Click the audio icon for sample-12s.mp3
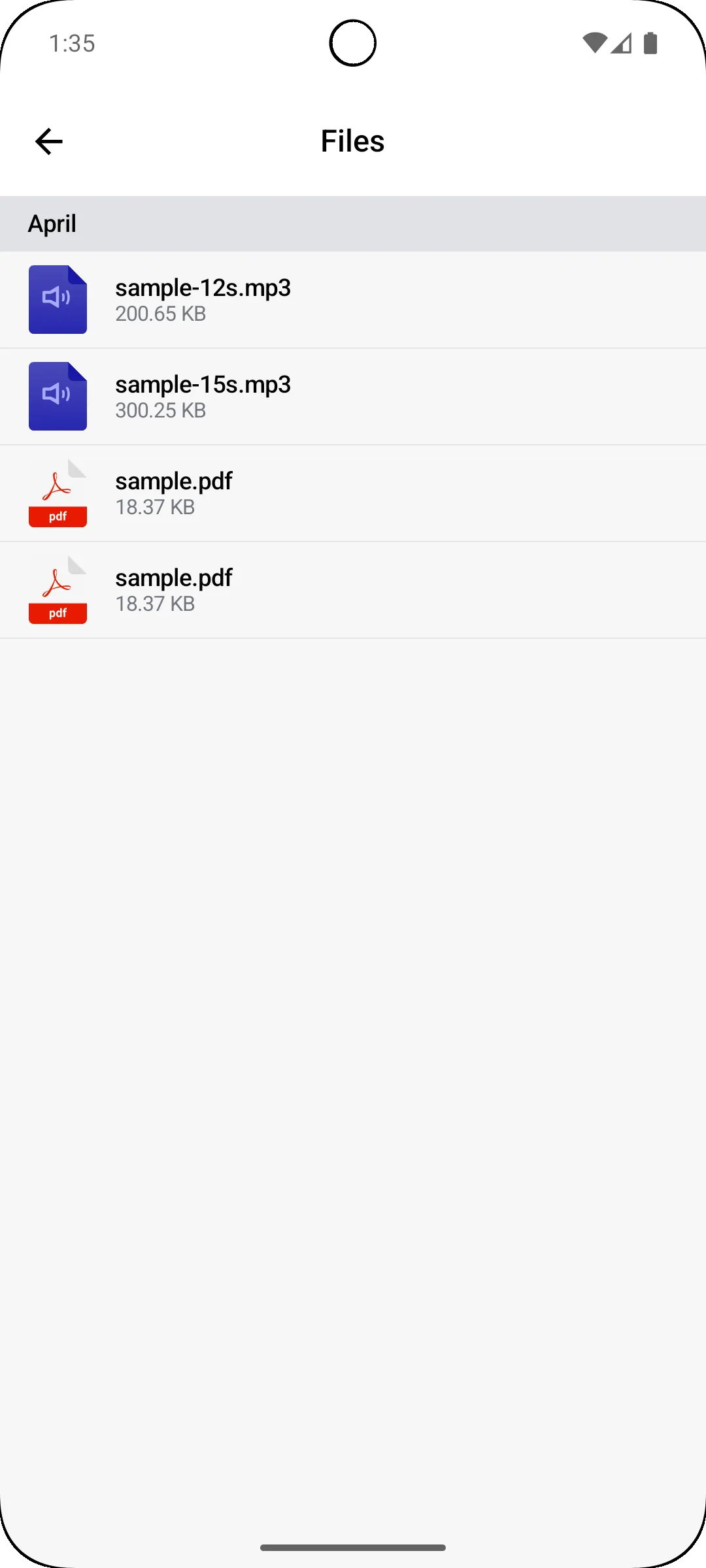Image resolution: width=706 pixels, height=1568 pixels. click(x=58, y=299)
